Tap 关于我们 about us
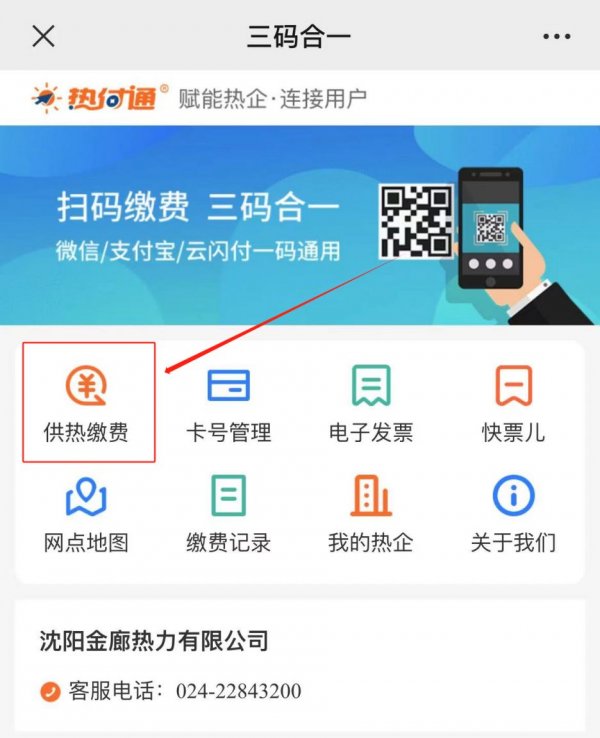The height and width of the screenshot is (738, 600). point(513,513)
